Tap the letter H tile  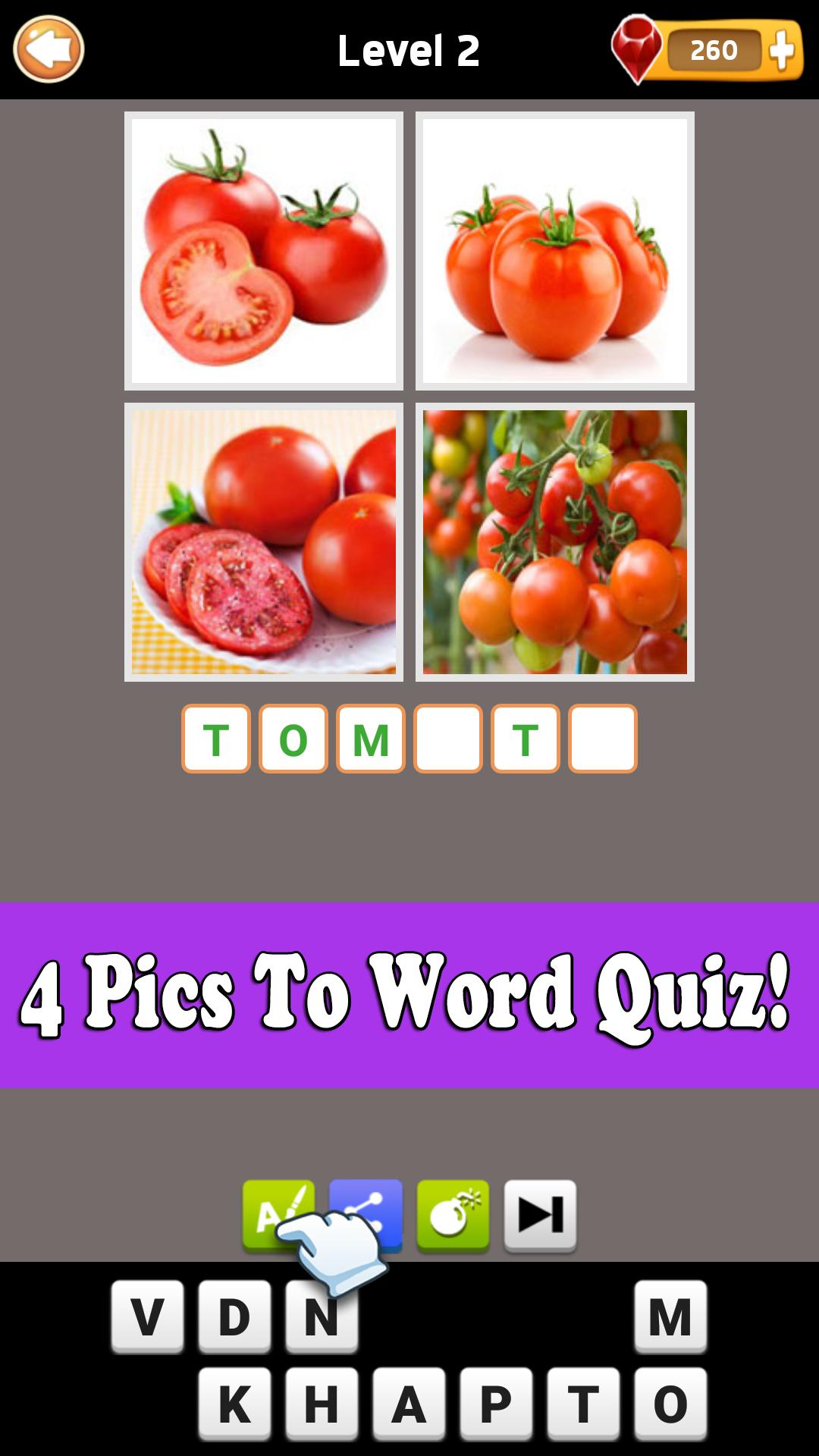322,1404
